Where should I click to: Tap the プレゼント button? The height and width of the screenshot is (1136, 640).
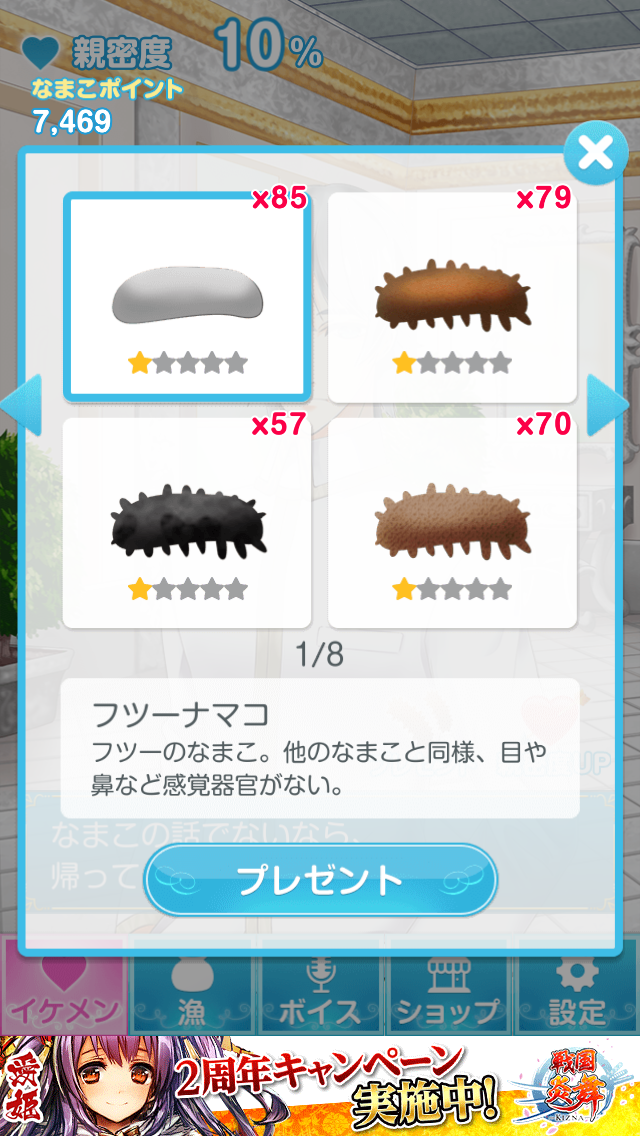(320, 880)
